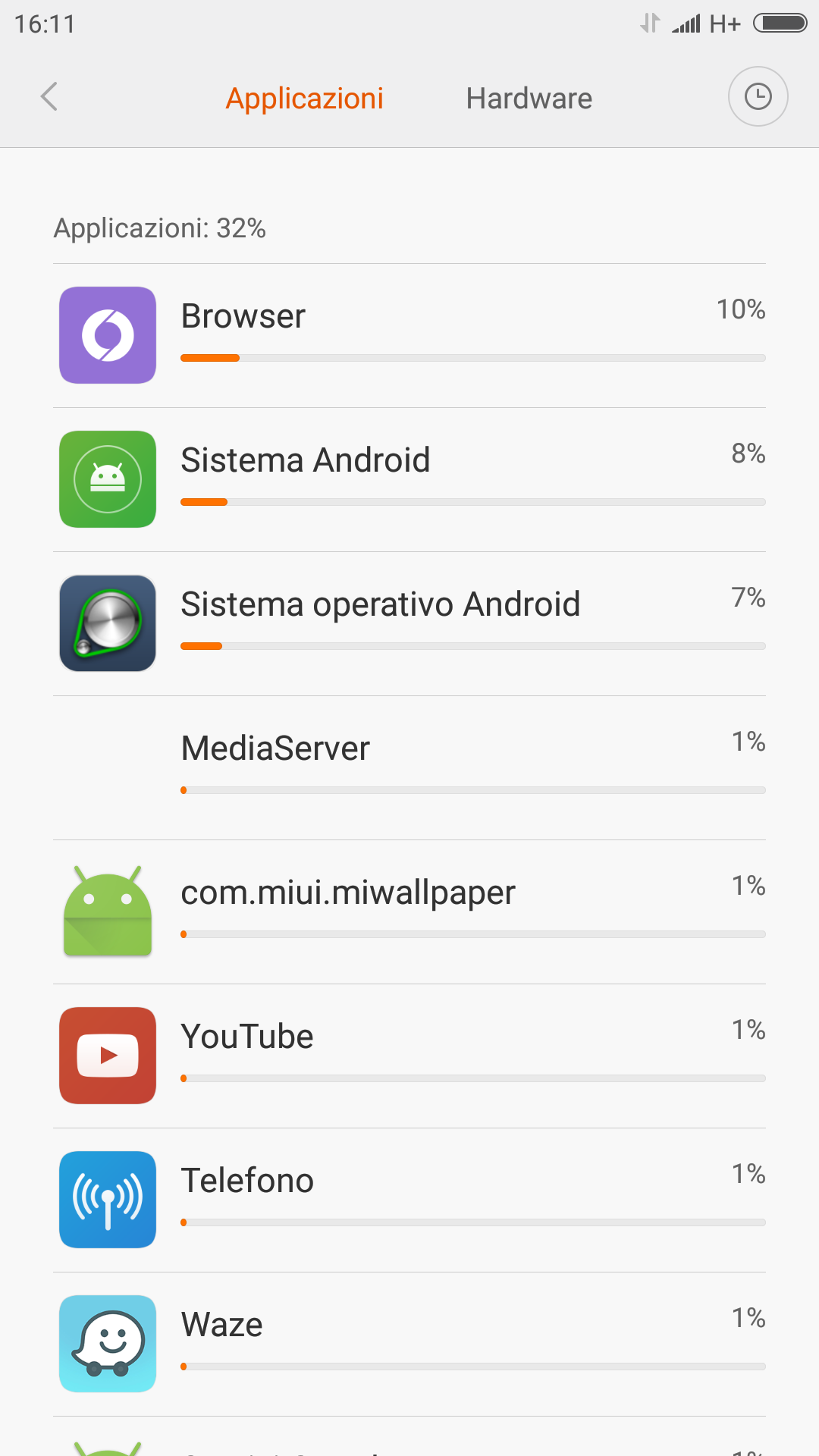Screen dimensions: 819x1456
Task: Check Waze battery usage details
Action: 409,1345
